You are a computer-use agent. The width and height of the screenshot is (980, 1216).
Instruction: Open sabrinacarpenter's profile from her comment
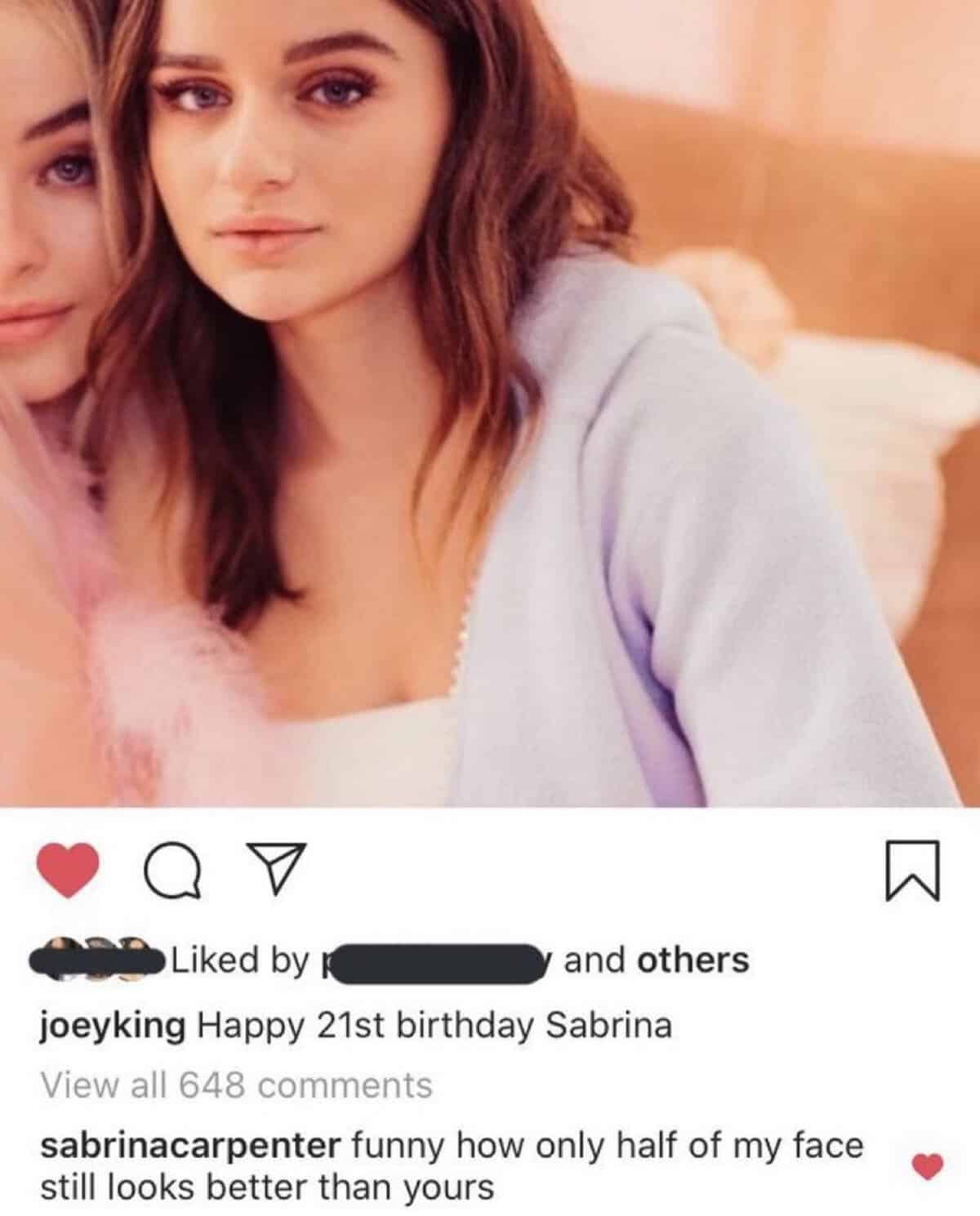click(x=189, y=1145)
